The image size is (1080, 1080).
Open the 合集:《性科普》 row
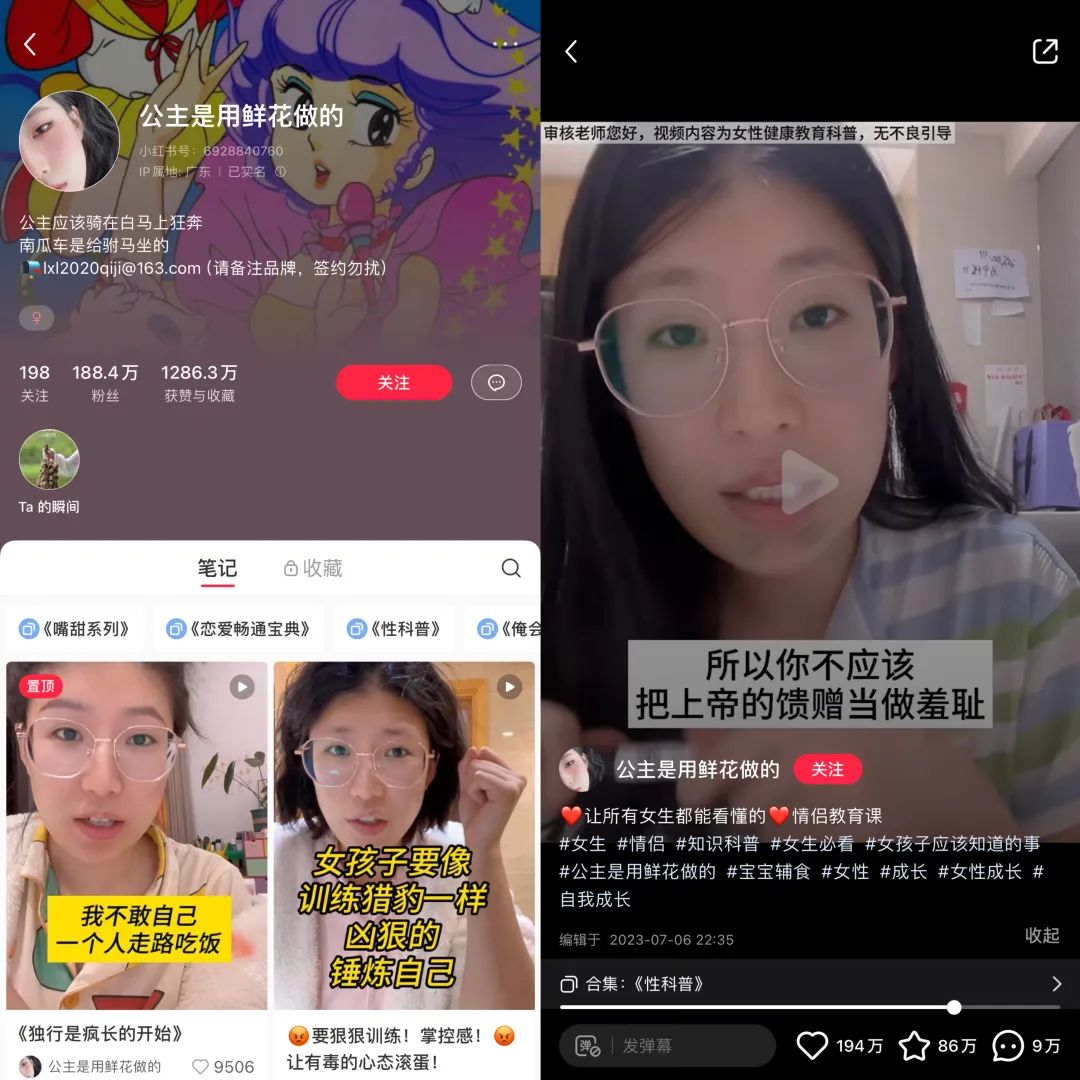pyautogui.click(x=810, y=984)
